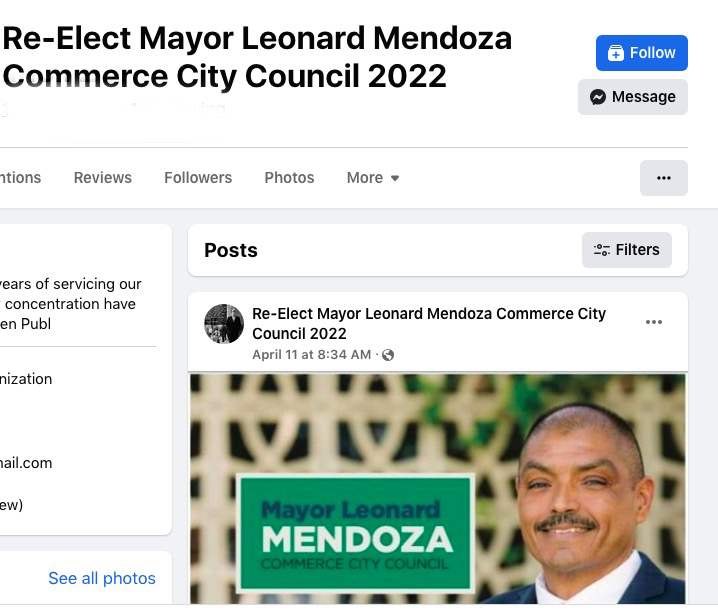
Task: Open the April 11 post timestamp
Action: coord(311,355)
